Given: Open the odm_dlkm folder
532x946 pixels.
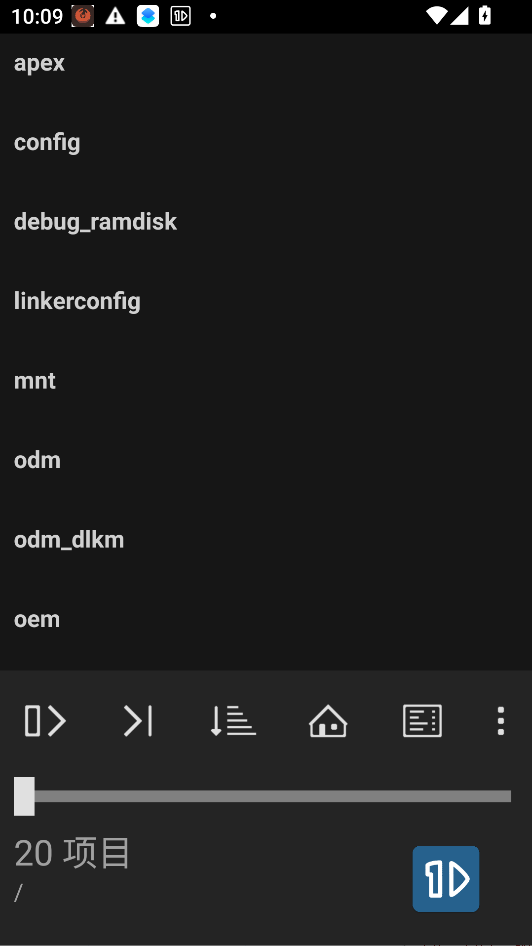Looking at the screenshot, I should pos(266,539).
